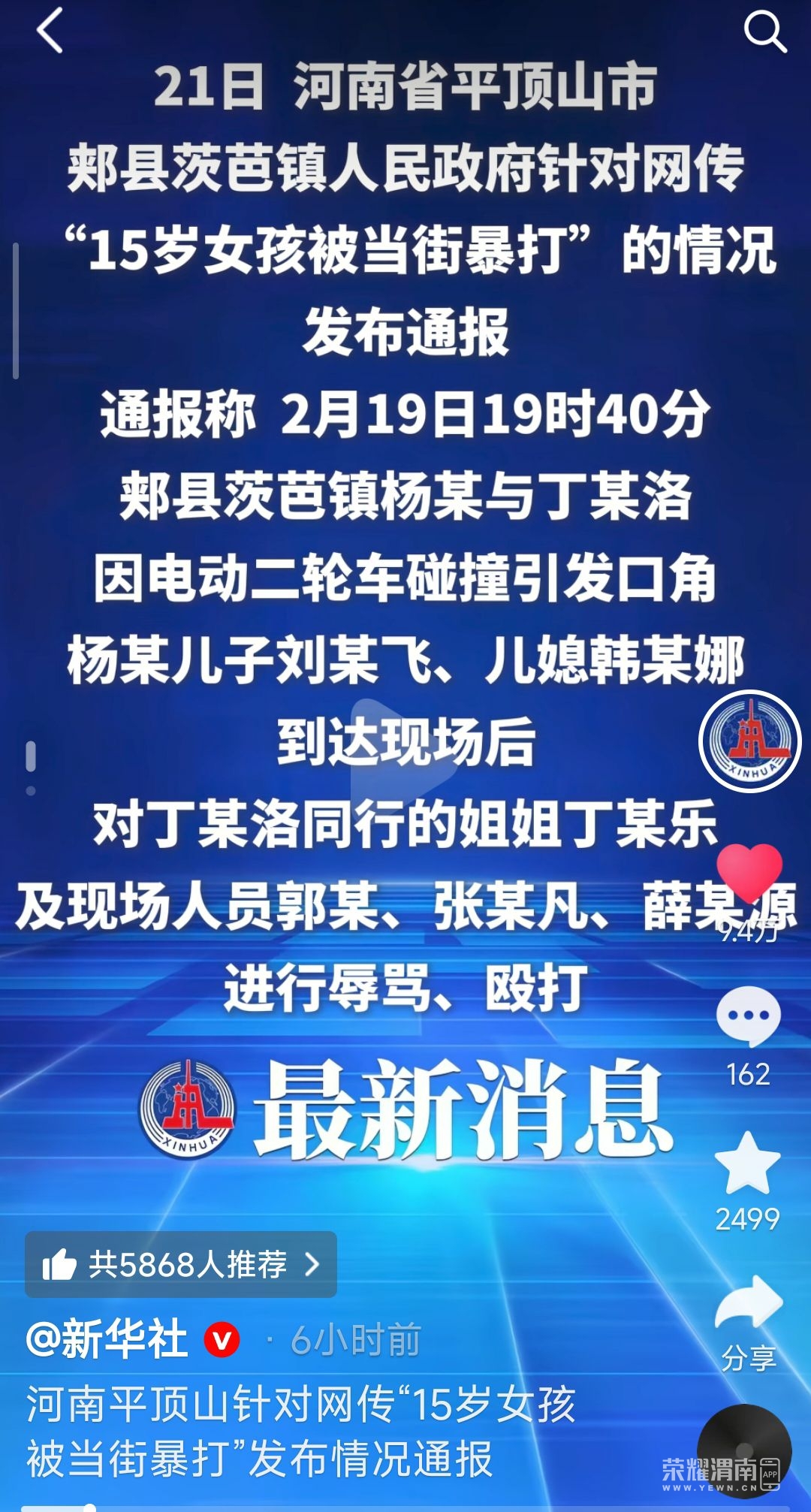
Task: Favorite the video with the star icon
Action: [x=748, y=1163]
